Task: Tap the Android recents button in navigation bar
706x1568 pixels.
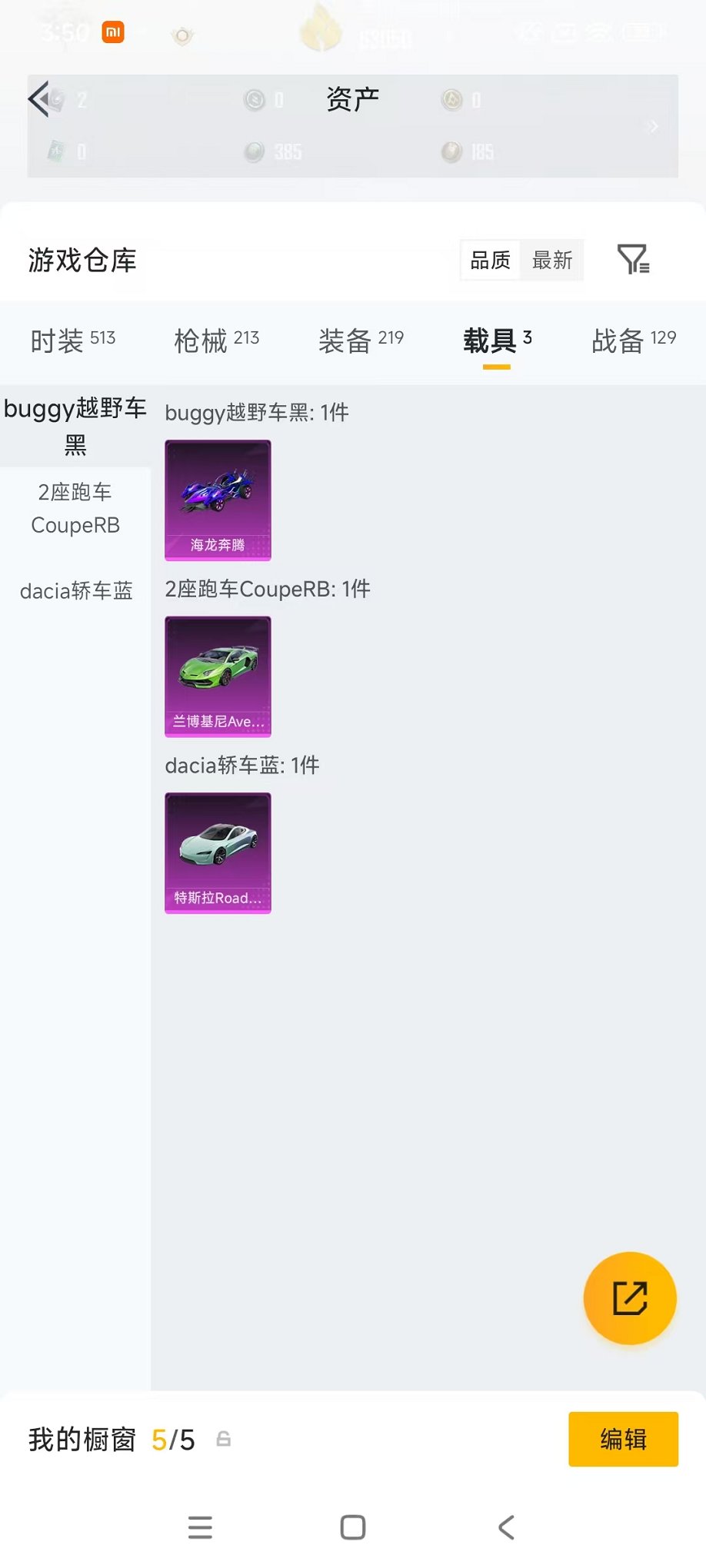Action: click(199, 1528)
